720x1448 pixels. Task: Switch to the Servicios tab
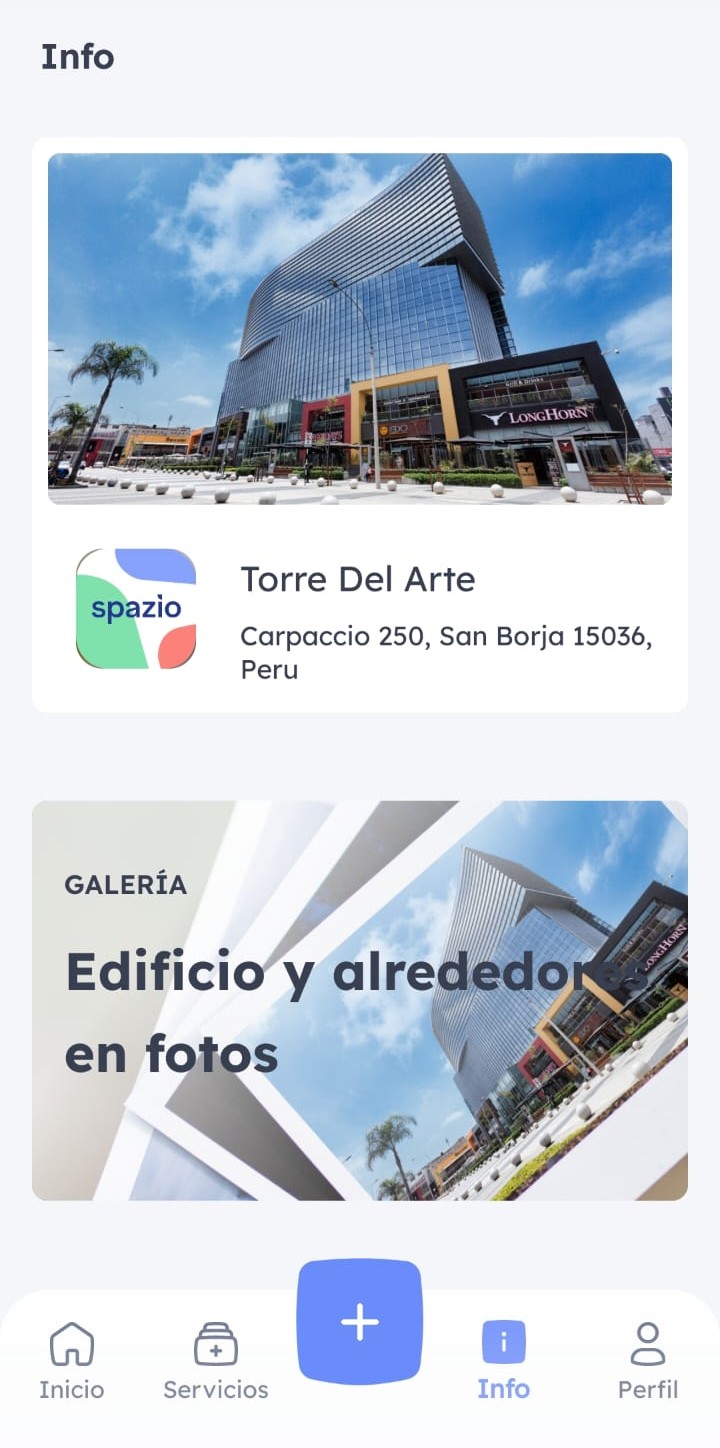click(x=215, y=1360)
